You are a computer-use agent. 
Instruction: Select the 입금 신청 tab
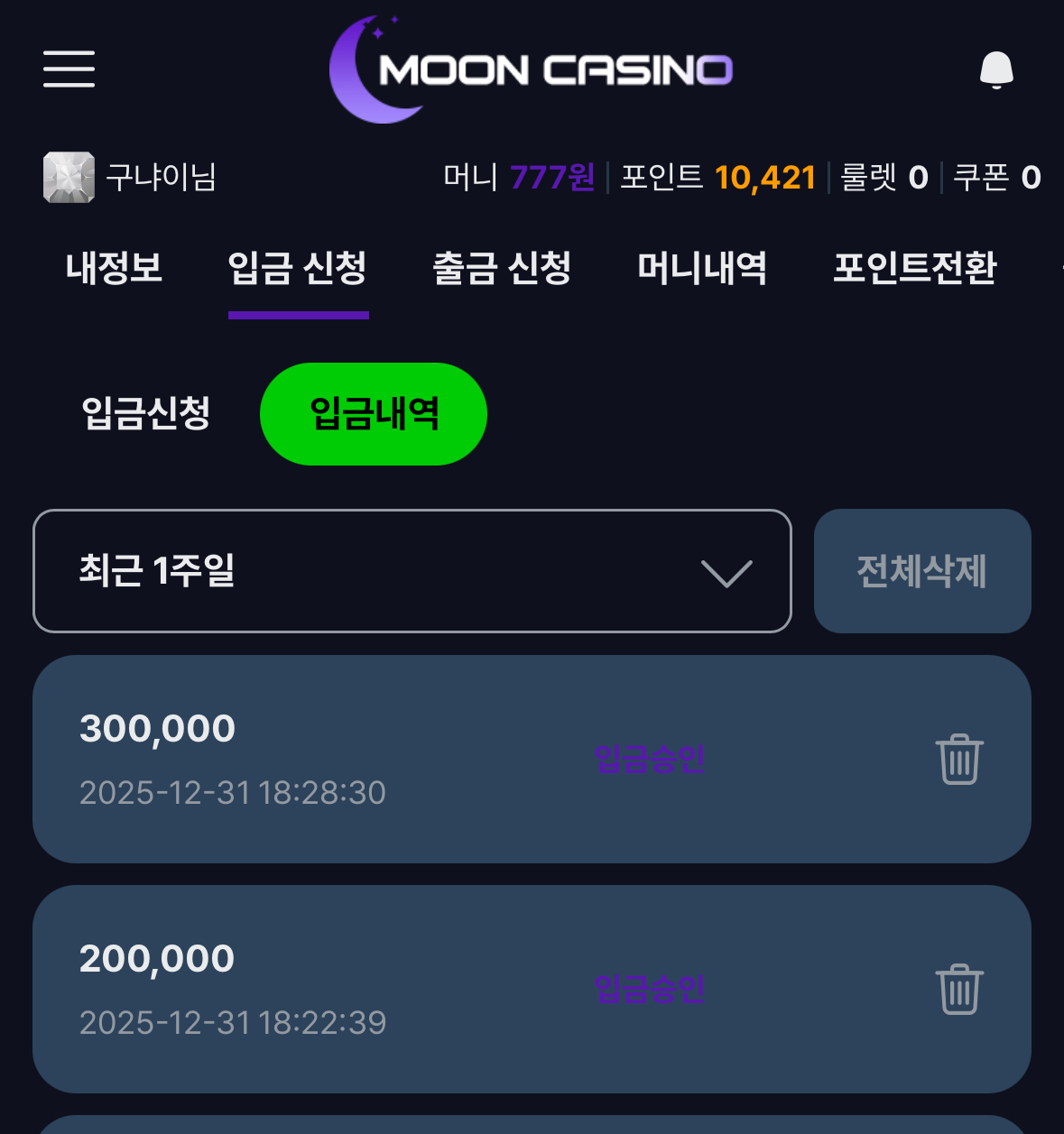298,268
